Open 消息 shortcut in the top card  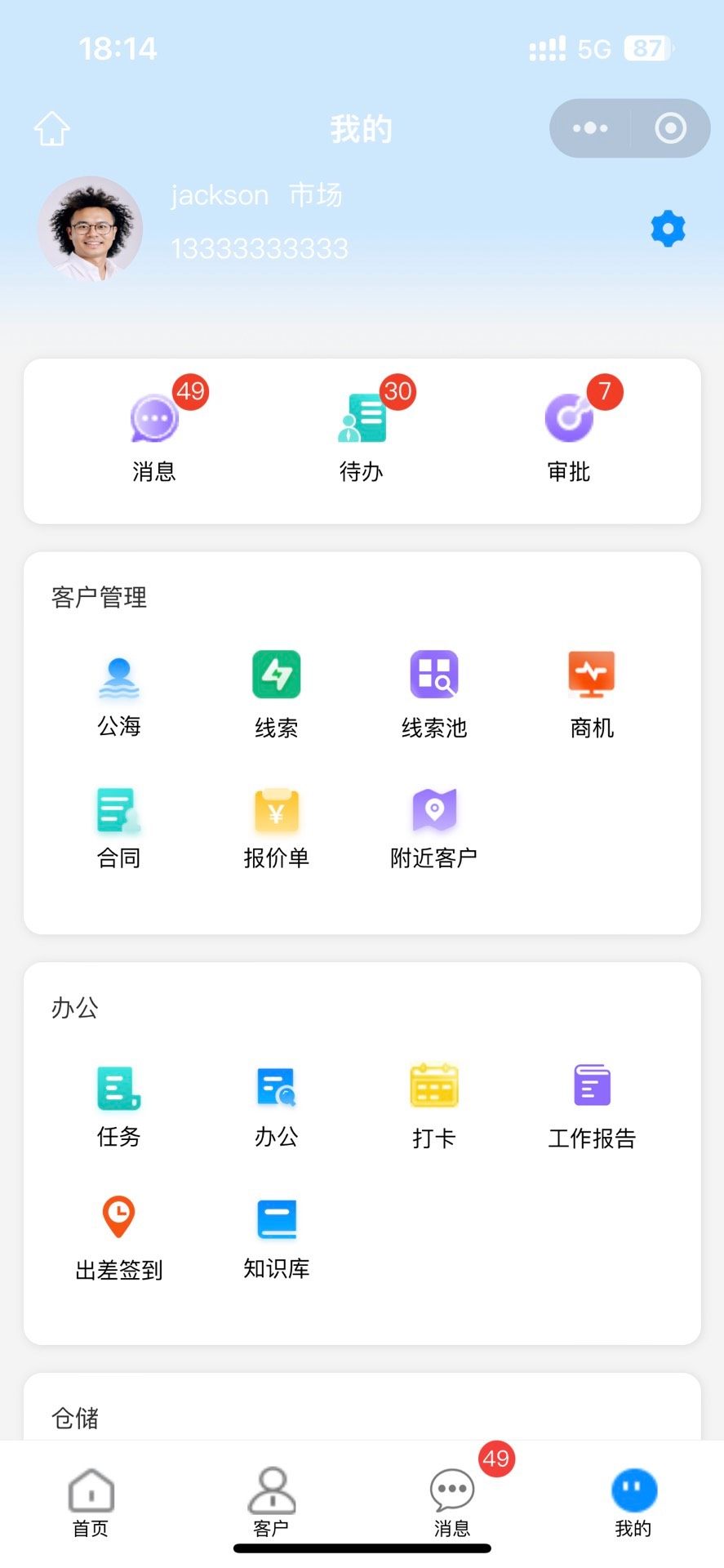[x=154, y=437]
